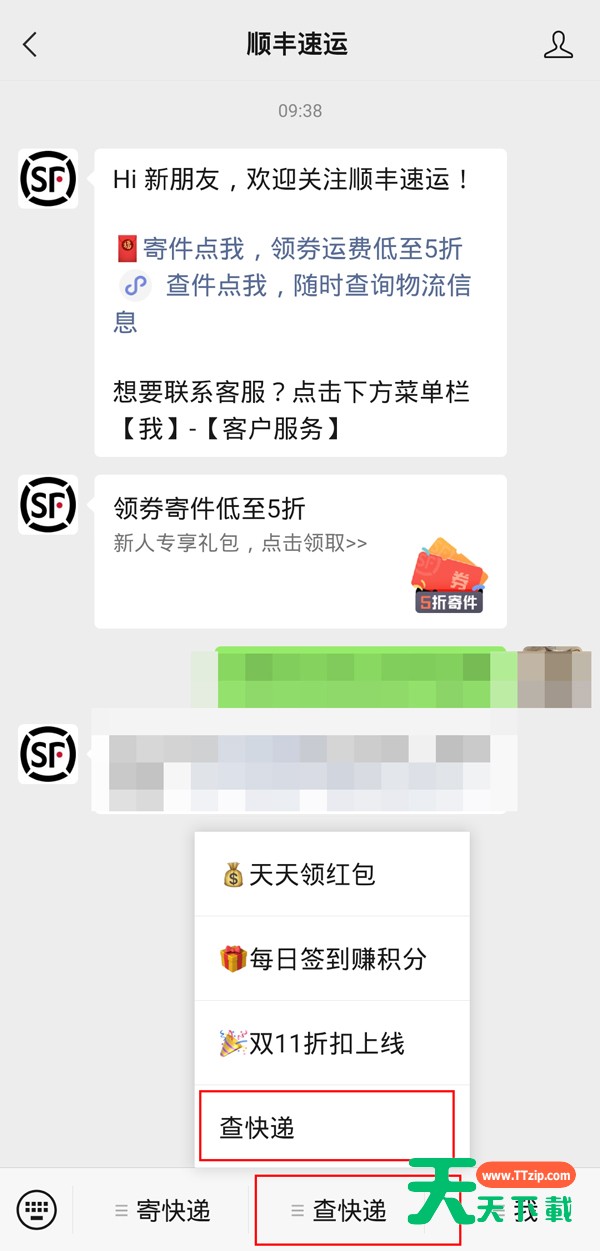Go back from the 顺丰速运 chat
This screenshot has height=1251, width=600.
tap(30, 44)
